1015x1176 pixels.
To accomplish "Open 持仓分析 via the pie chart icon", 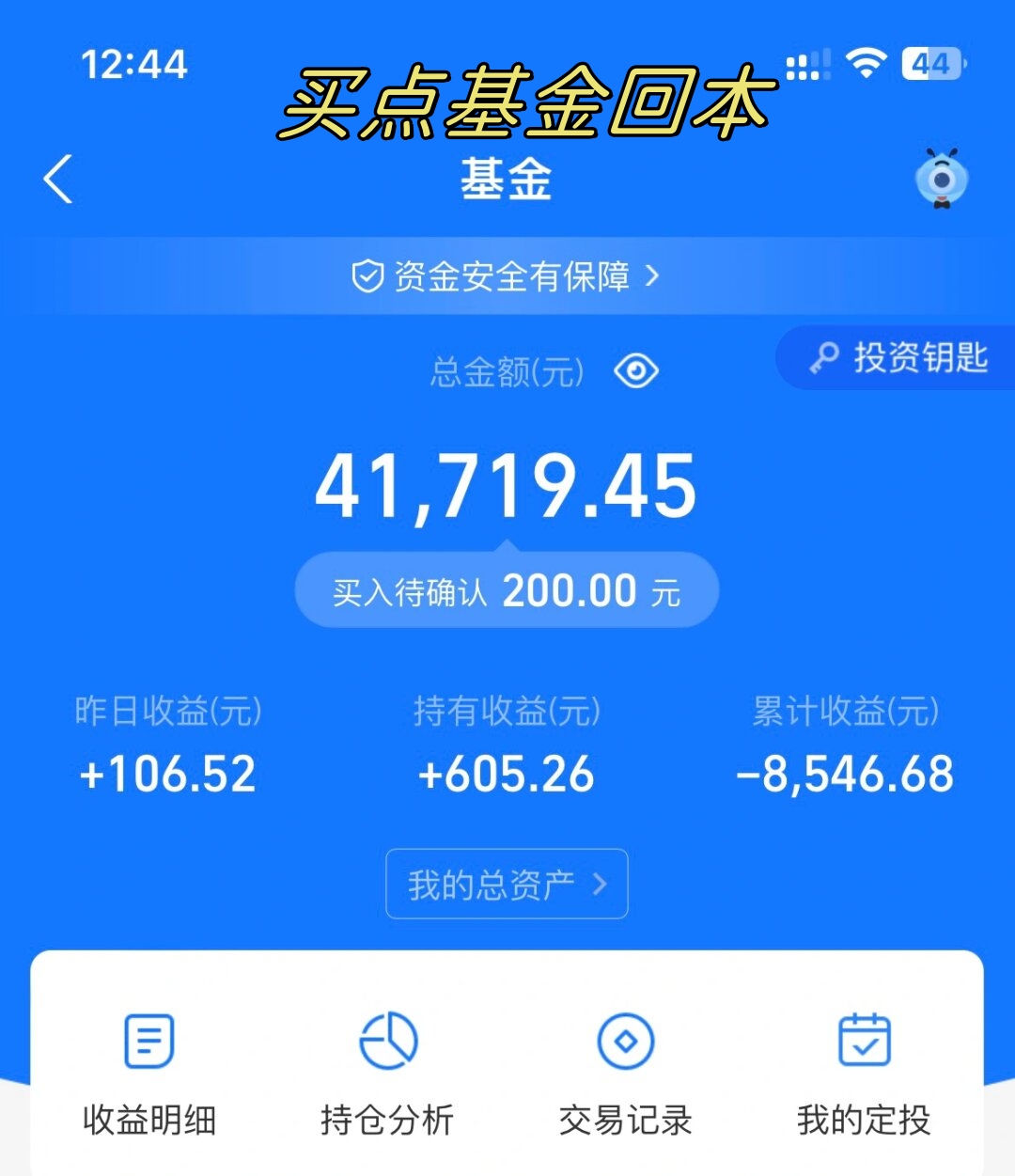I will 387,1041.
